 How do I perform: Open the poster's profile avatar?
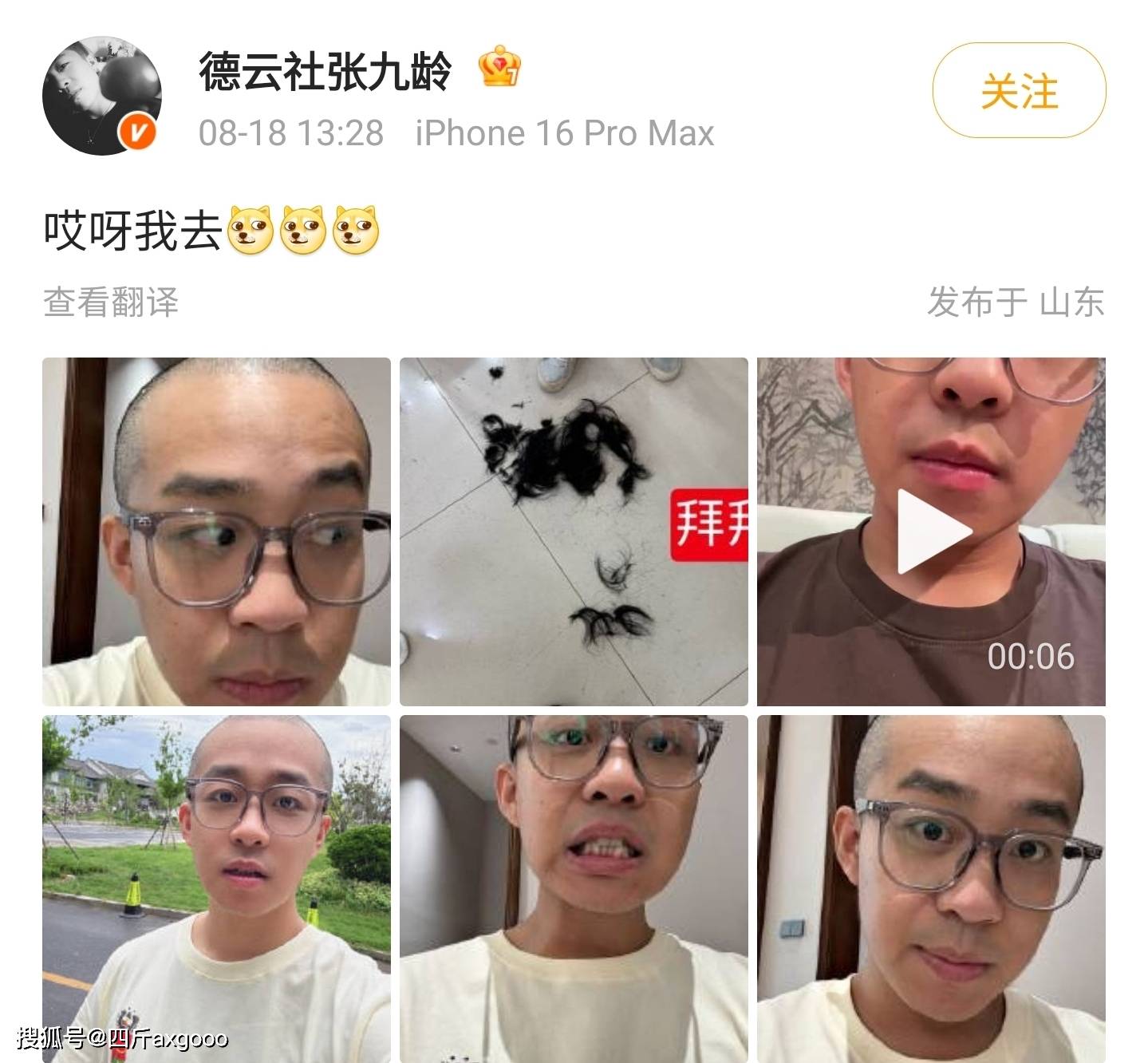[101, 96]
